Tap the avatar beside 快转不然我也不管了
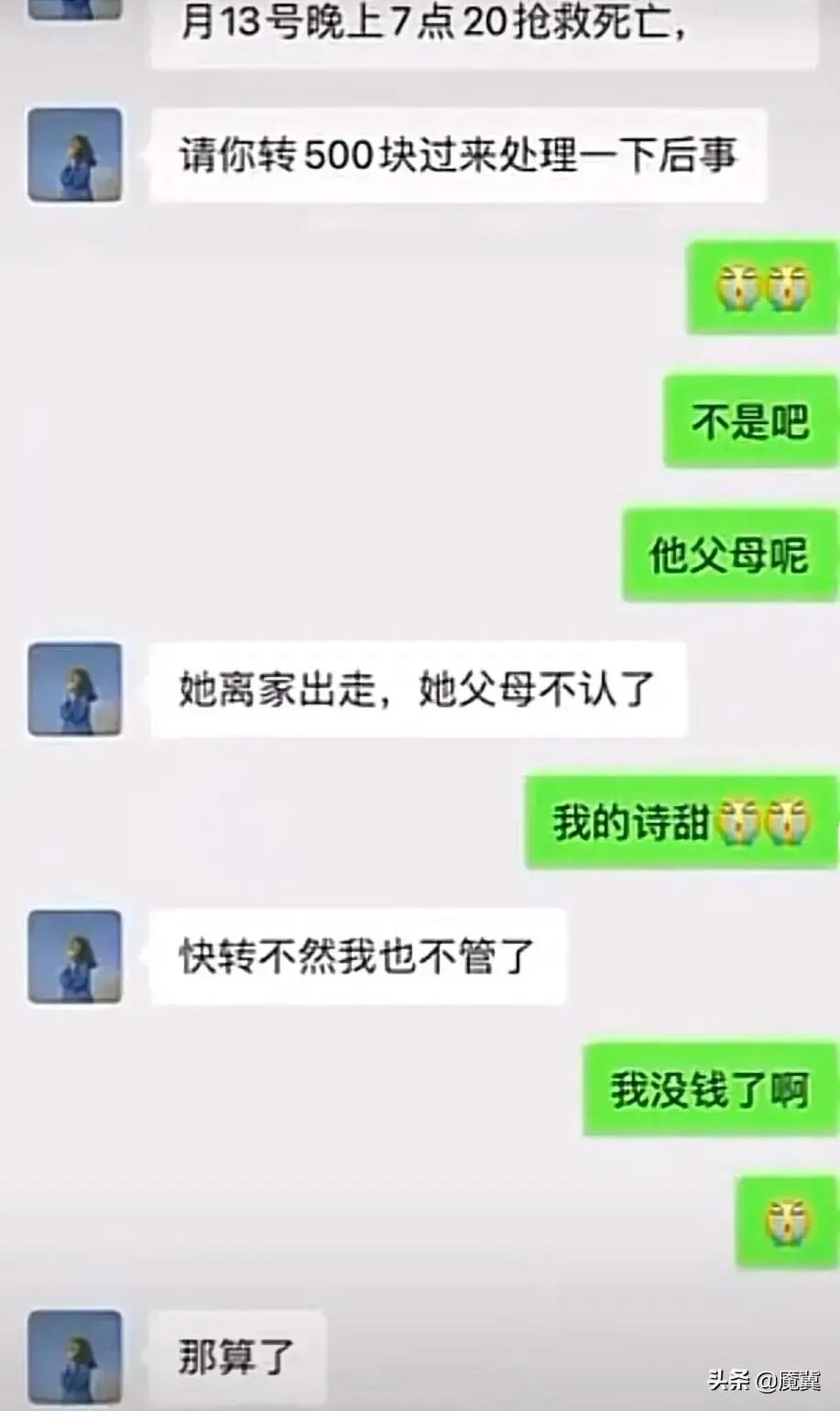The width and height of the screenshot is (840, 1411). 74,955
